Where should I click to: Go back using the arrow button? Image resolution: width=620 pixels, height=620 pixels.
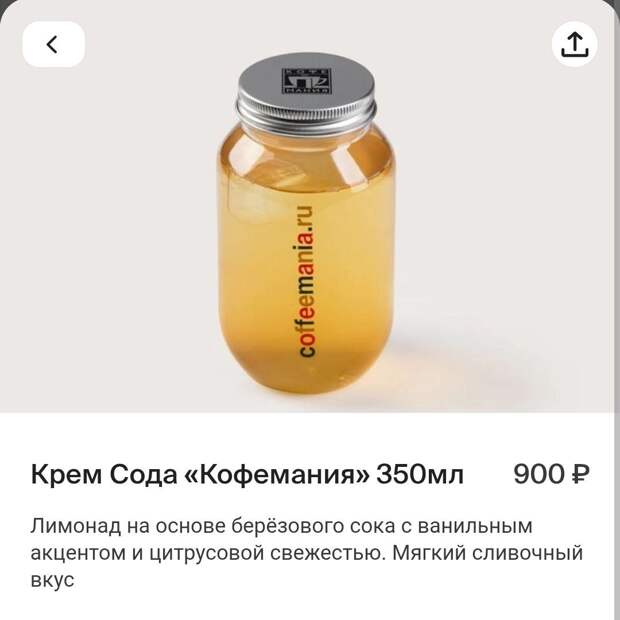[53, 44]
